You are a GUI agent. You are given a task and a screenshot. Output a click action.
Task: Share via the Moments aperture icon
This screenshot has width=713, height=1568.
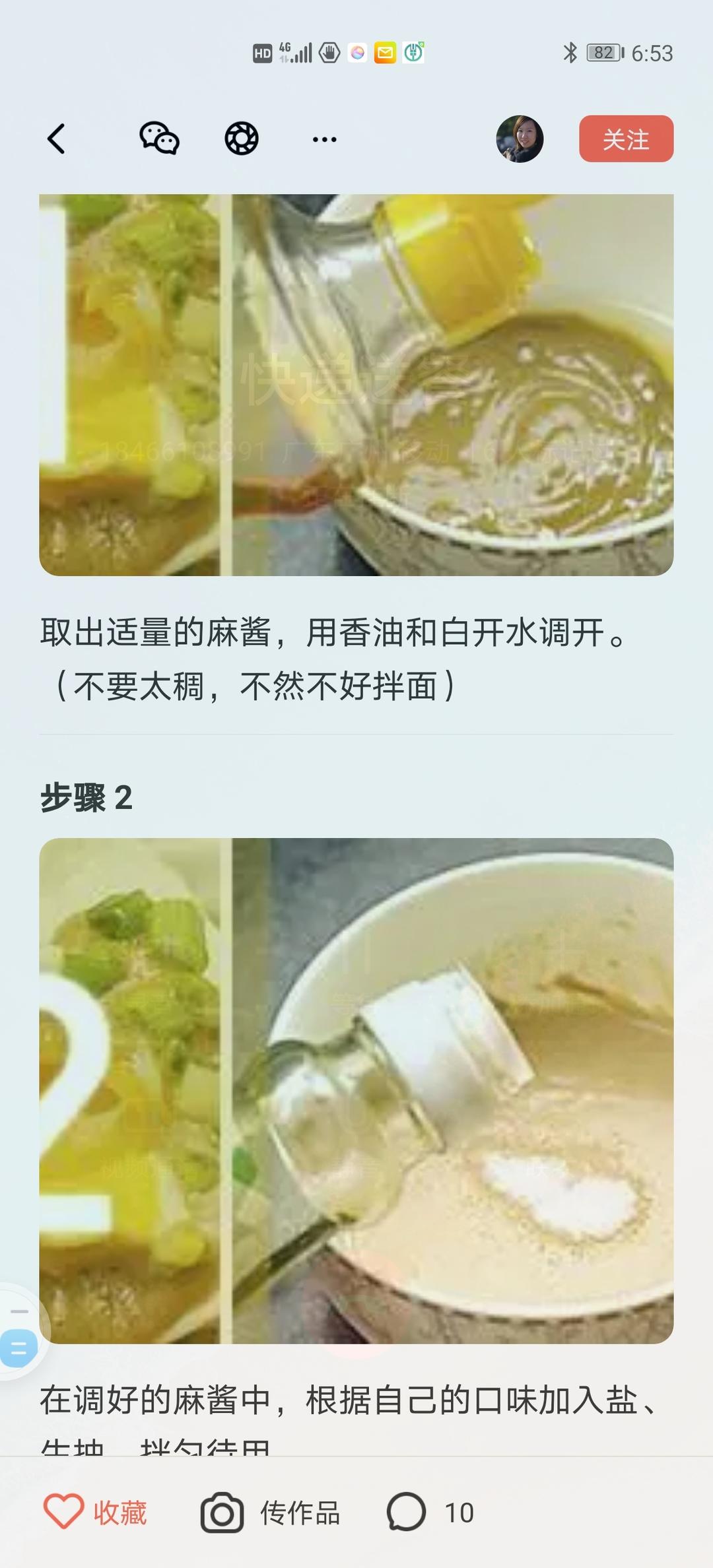click(x=242, y=139)
